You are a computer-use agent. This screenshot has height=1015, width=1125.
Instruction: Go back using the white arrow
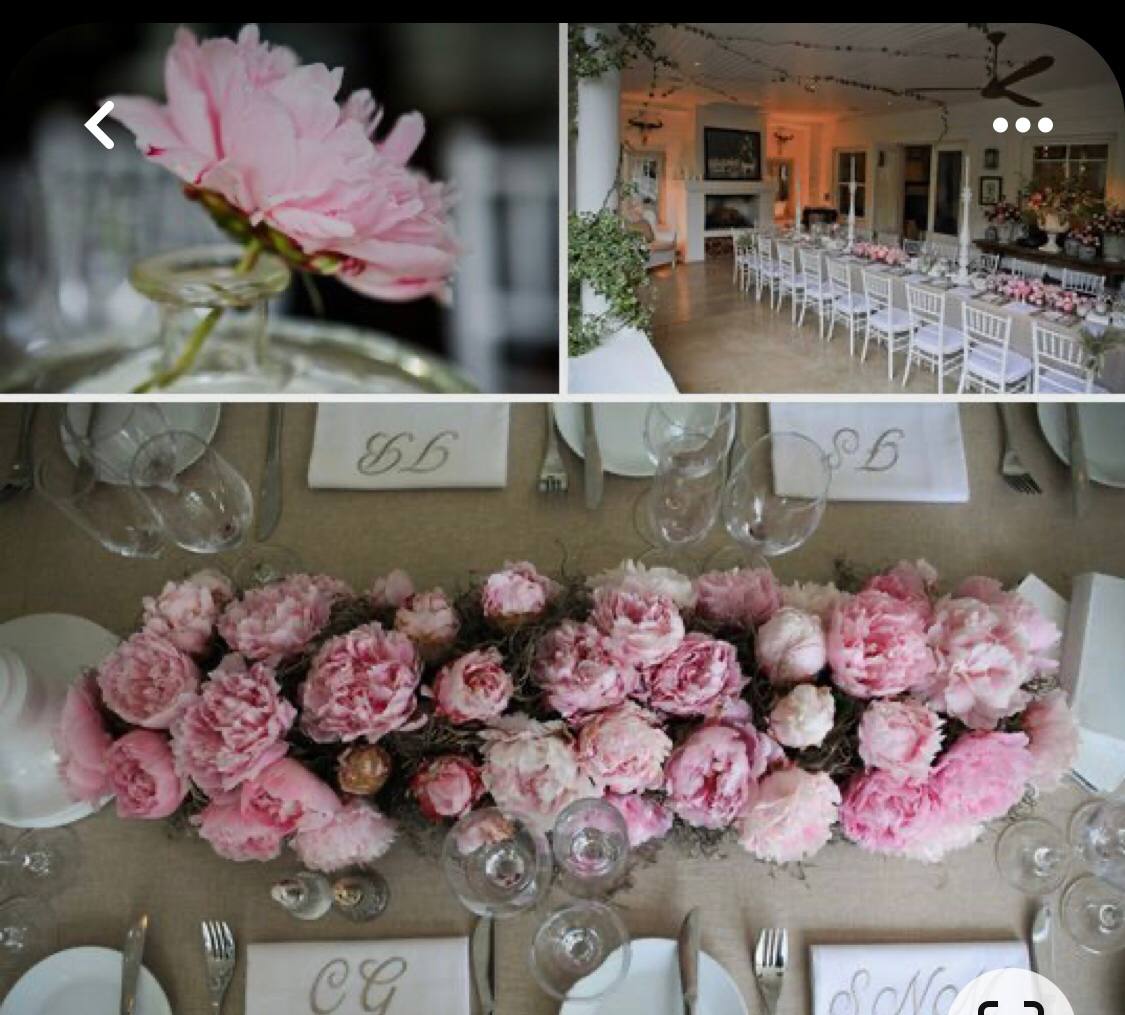coord(99,126)
